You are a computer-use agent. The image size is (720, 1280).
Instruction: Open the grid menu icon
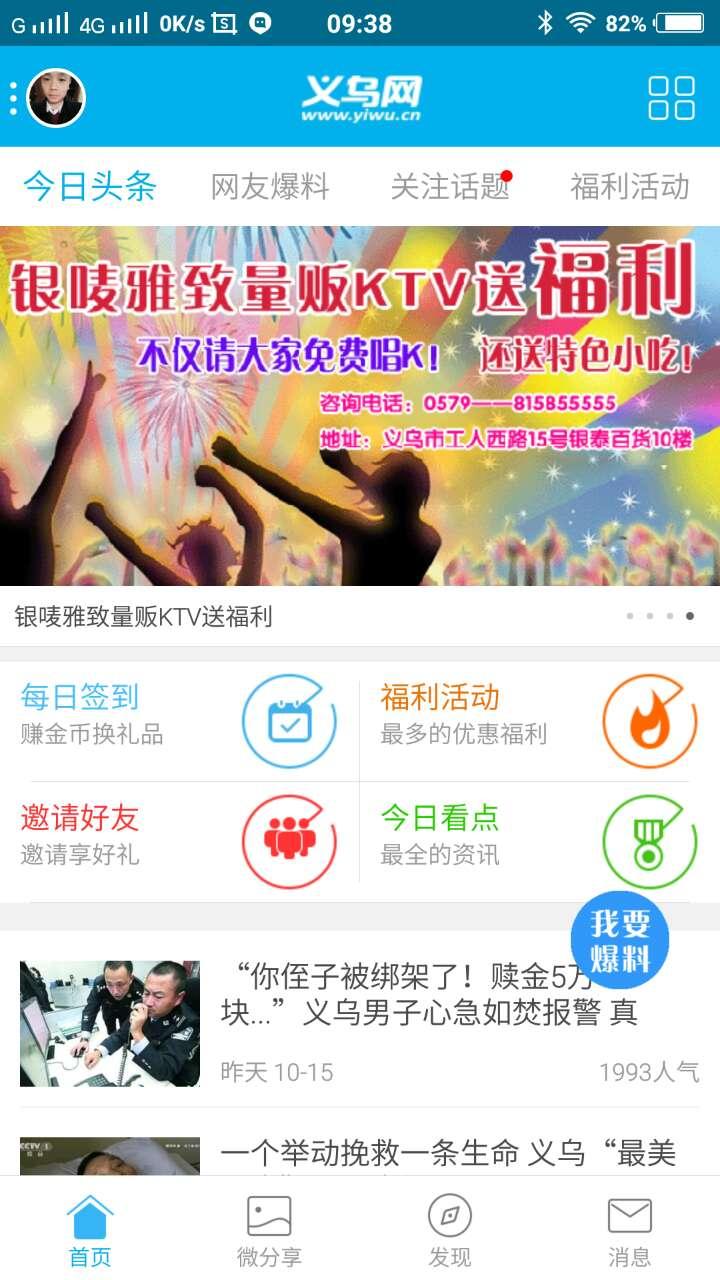671,98
